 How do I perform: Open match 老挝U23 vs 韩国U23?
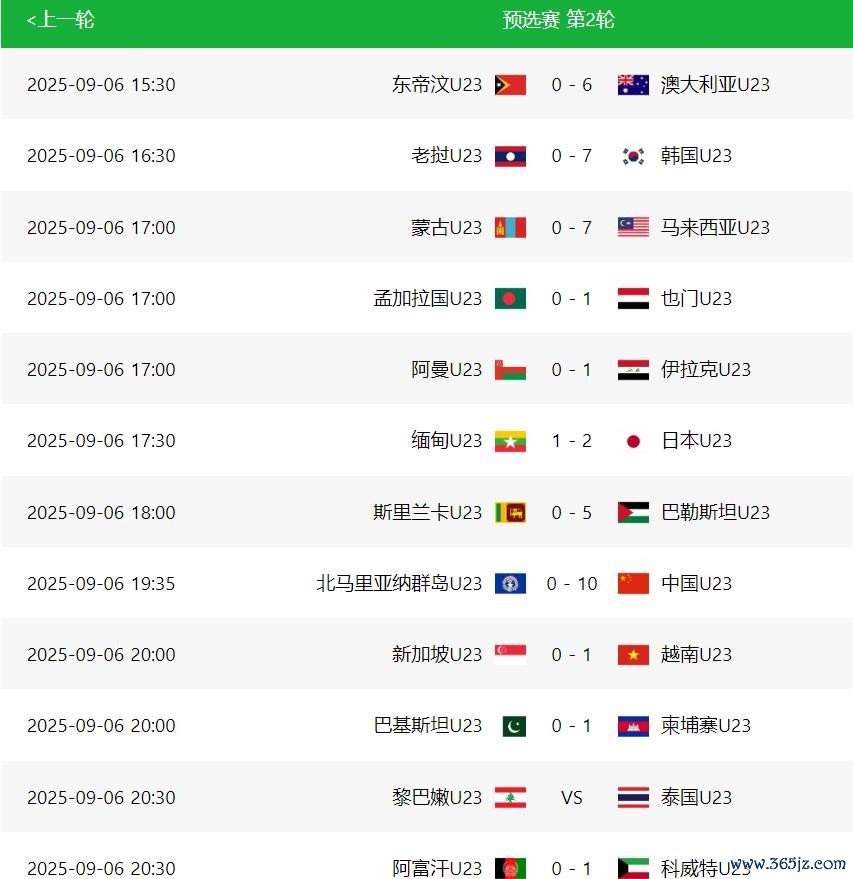point(572,156)
